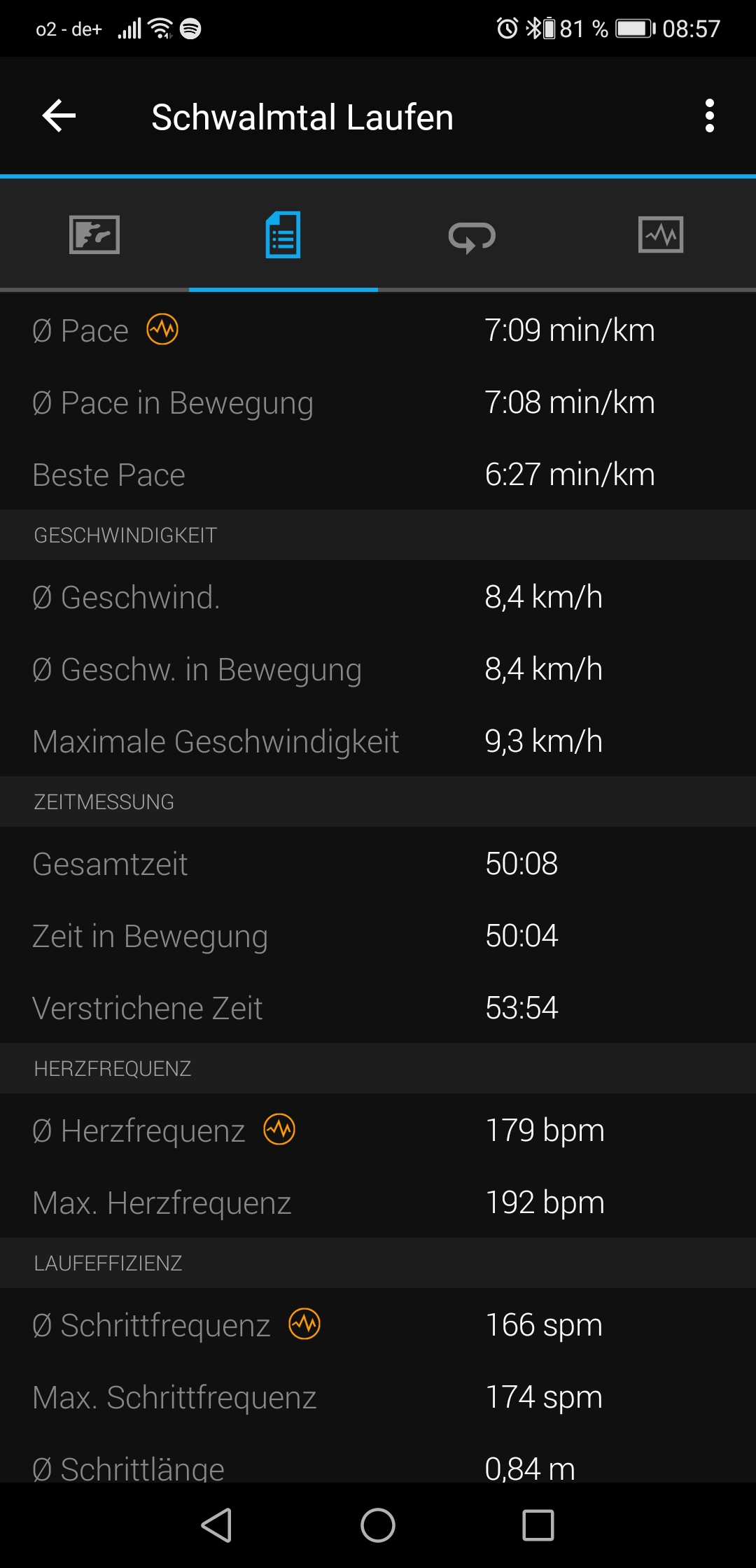Open the chart icon next to Ø Herzfrequenz
Image resolution: width=756 pixels, height=1568 pixels.
point(279,1130)
